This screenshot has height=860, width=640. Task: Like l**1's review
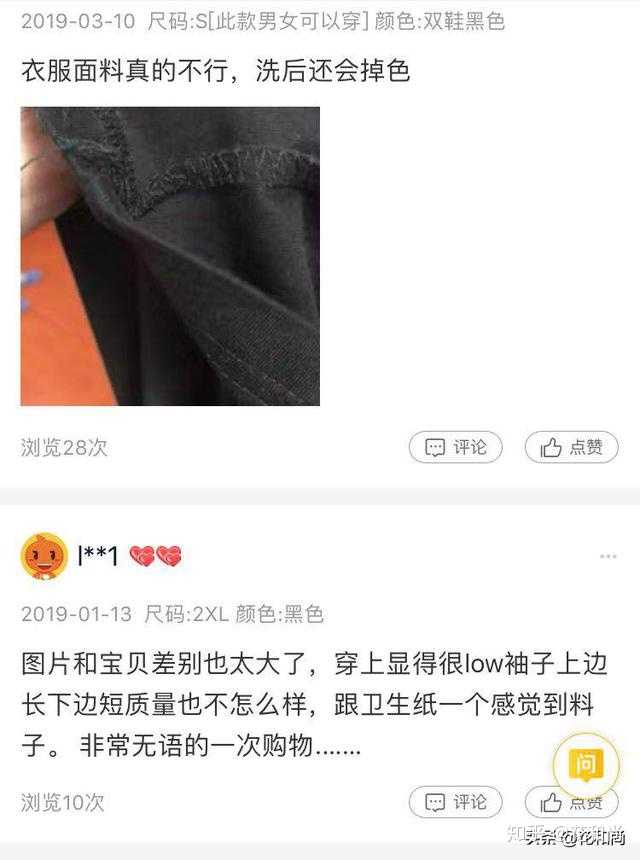pos(570,802)
